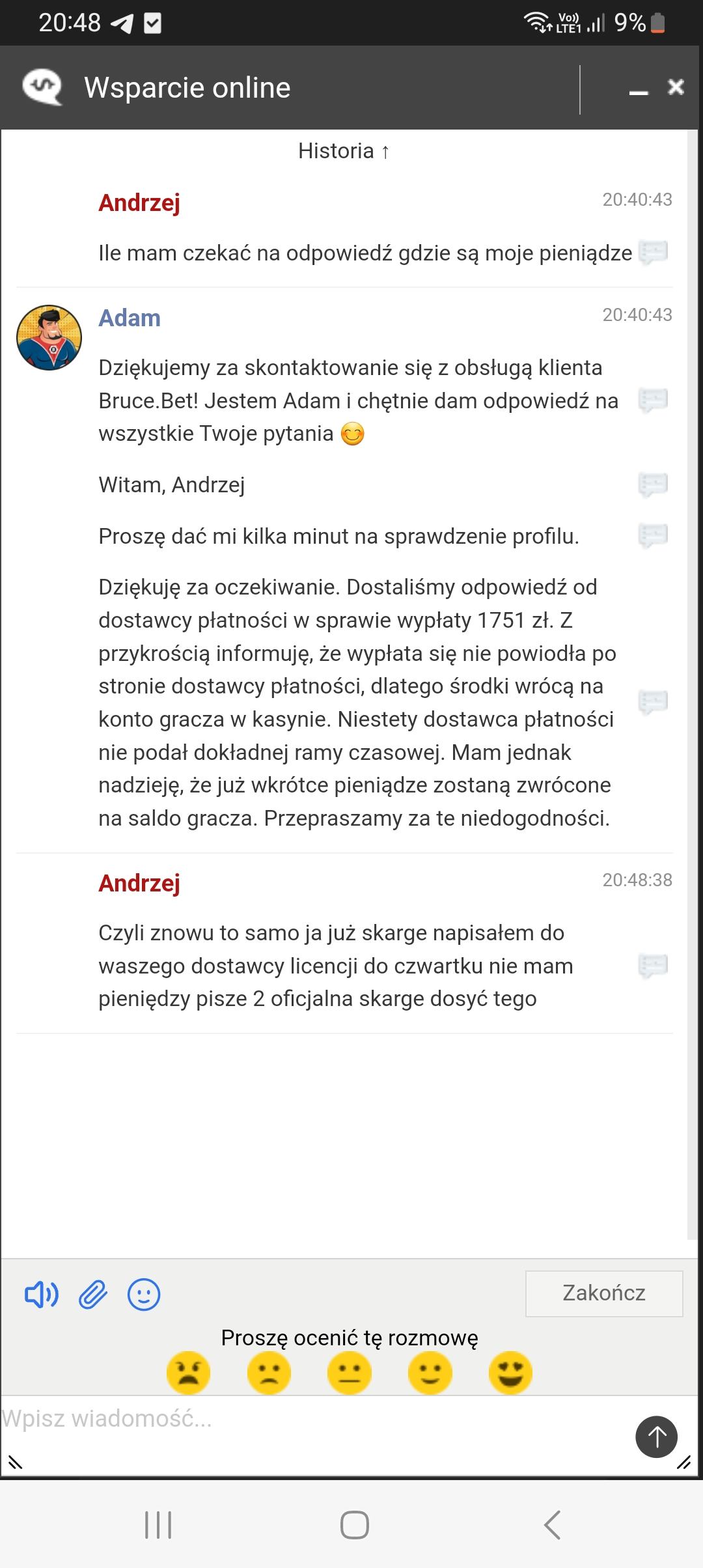Toggle chat sound notifications
The width and height of the screenshot is (703, 1568).
[x=41, y=1294]
